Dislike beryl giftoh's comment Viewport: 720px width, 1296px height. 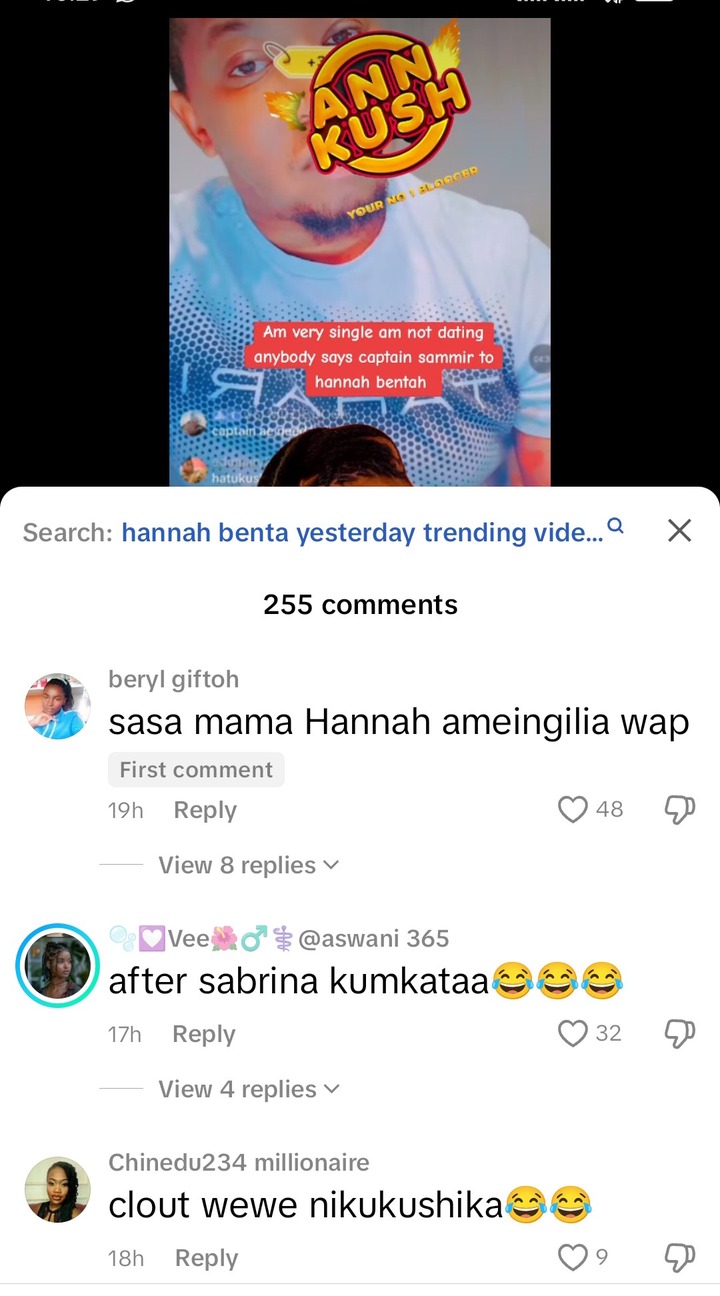pos(679,810)
